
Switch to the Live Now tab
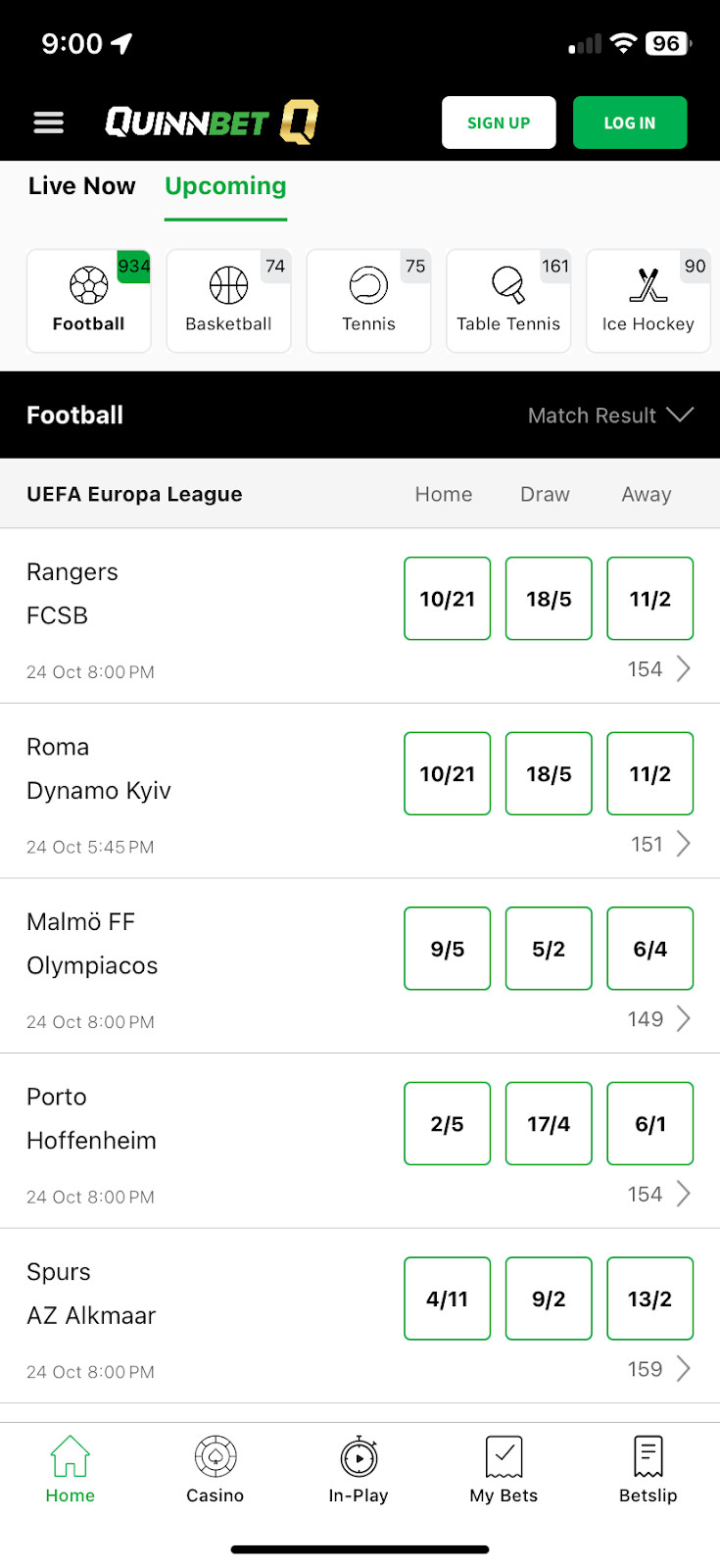pyautogui.click(x=81, y=186)
